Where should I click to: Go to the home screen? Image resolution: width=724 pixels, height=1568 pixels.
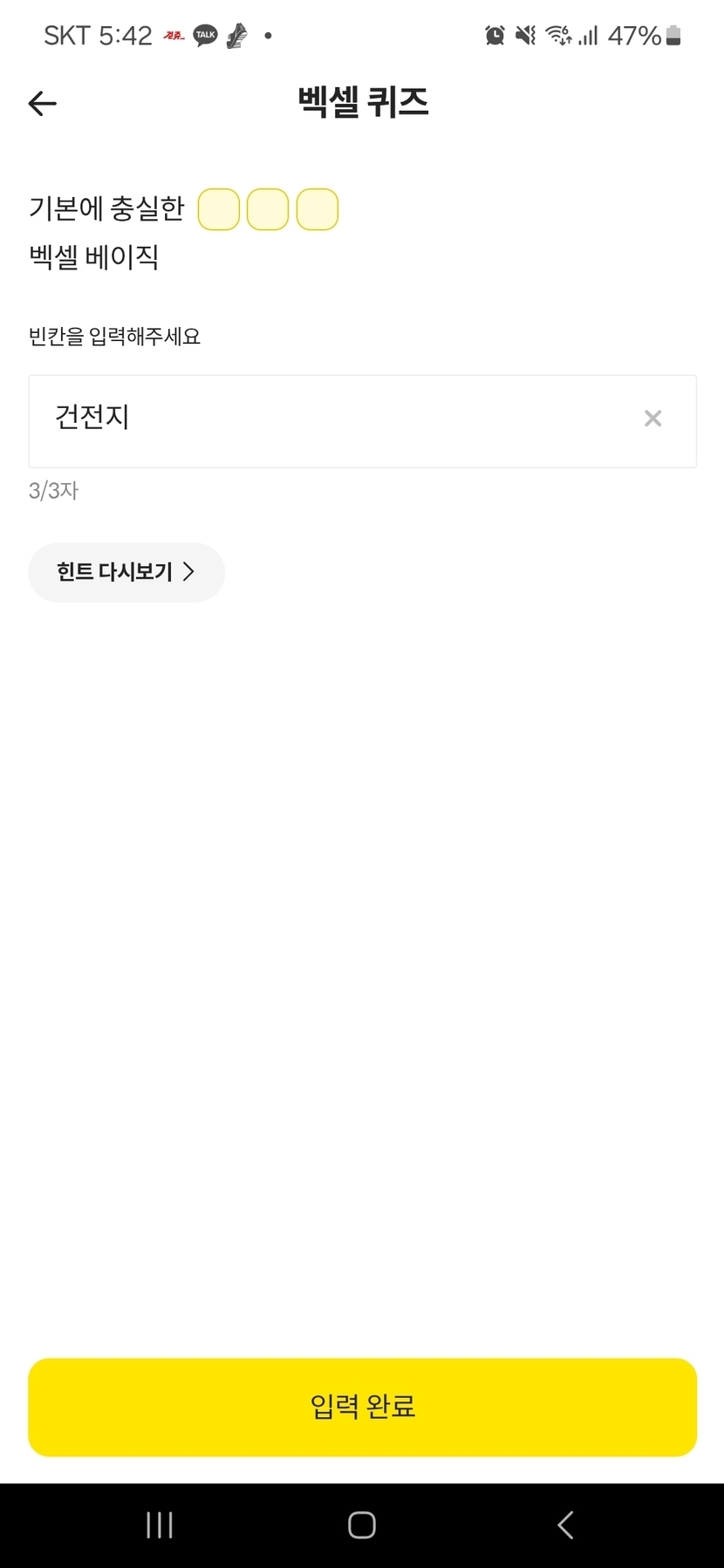point(362,1524)
